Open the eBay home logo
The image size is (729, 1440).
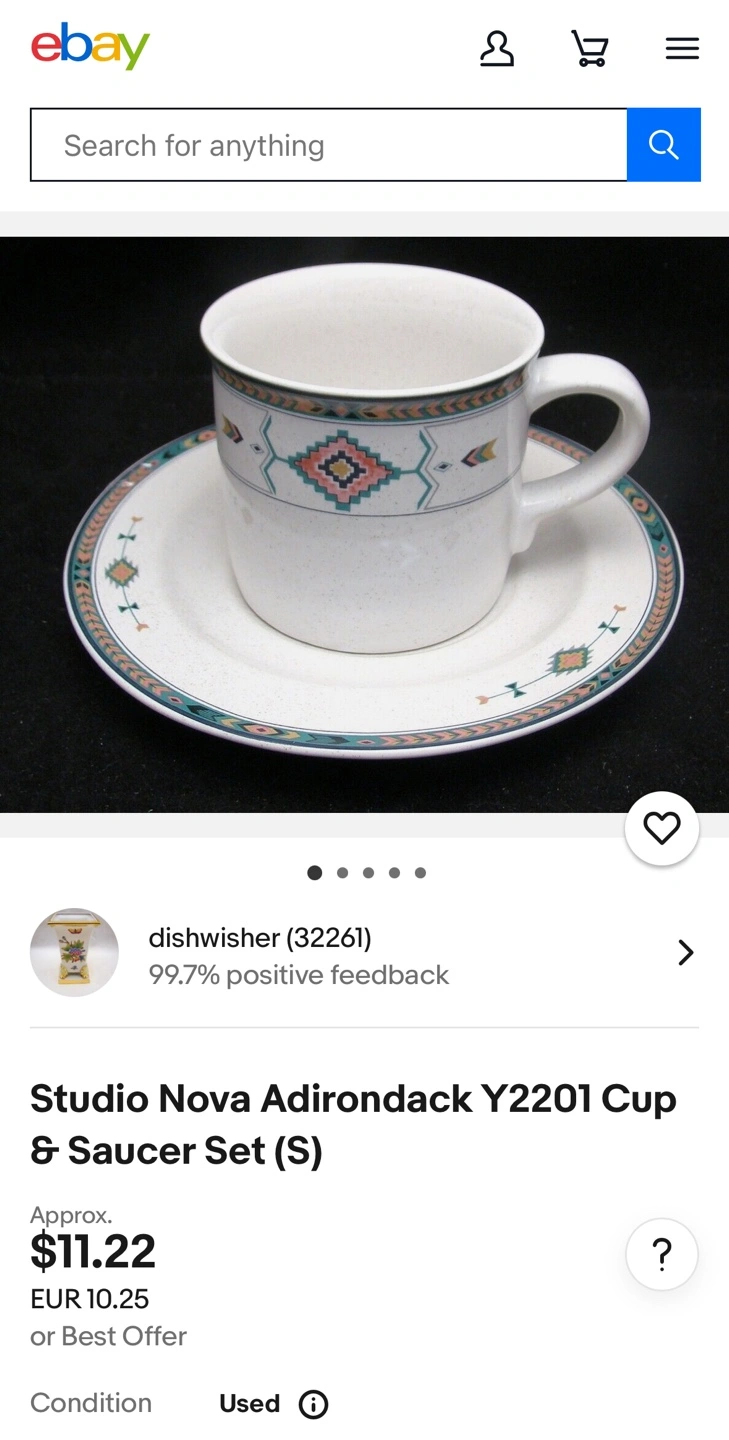click(x=90, y=47)
